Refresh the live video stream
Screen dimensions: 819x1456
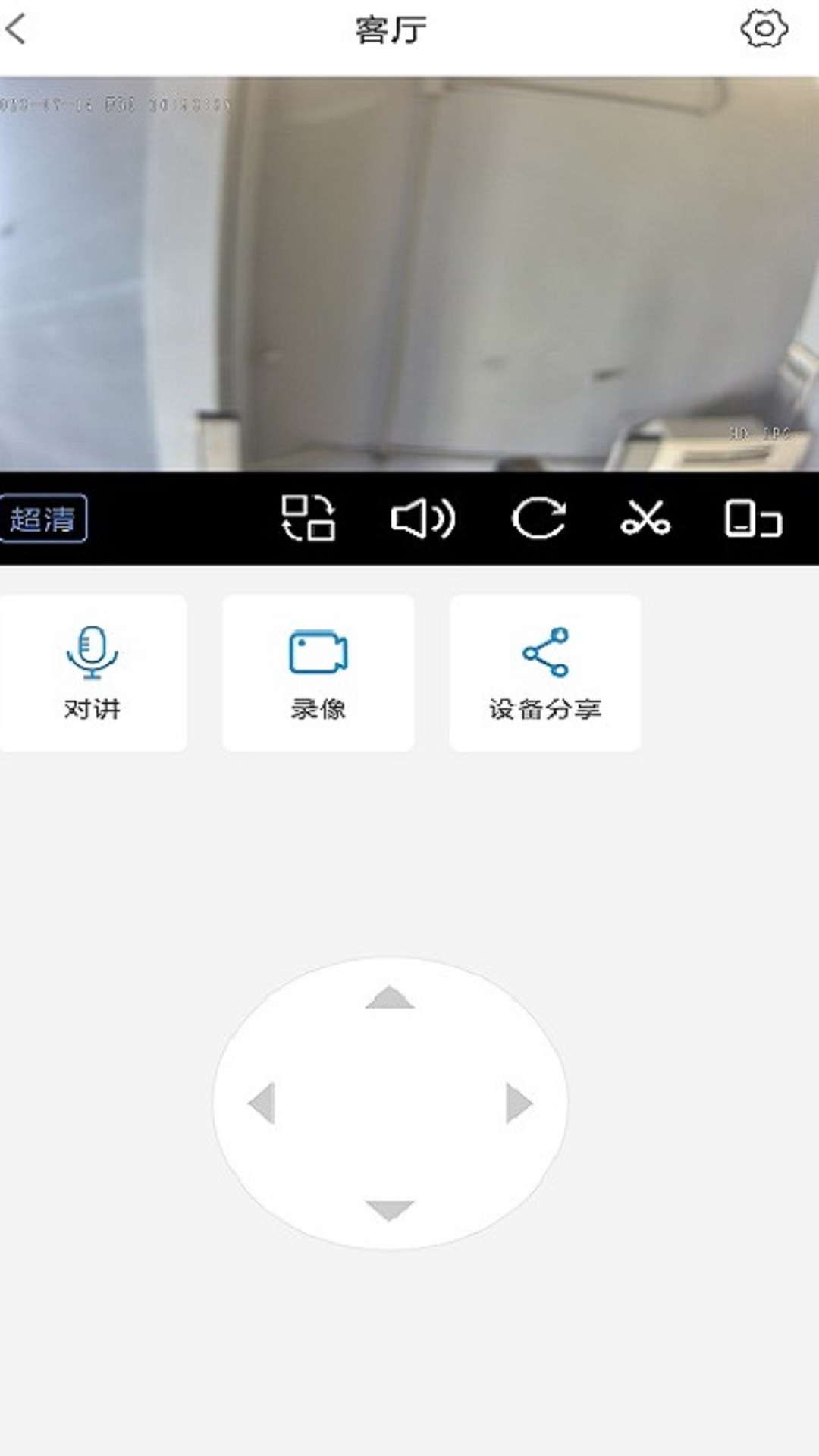(x=538, y=519)
